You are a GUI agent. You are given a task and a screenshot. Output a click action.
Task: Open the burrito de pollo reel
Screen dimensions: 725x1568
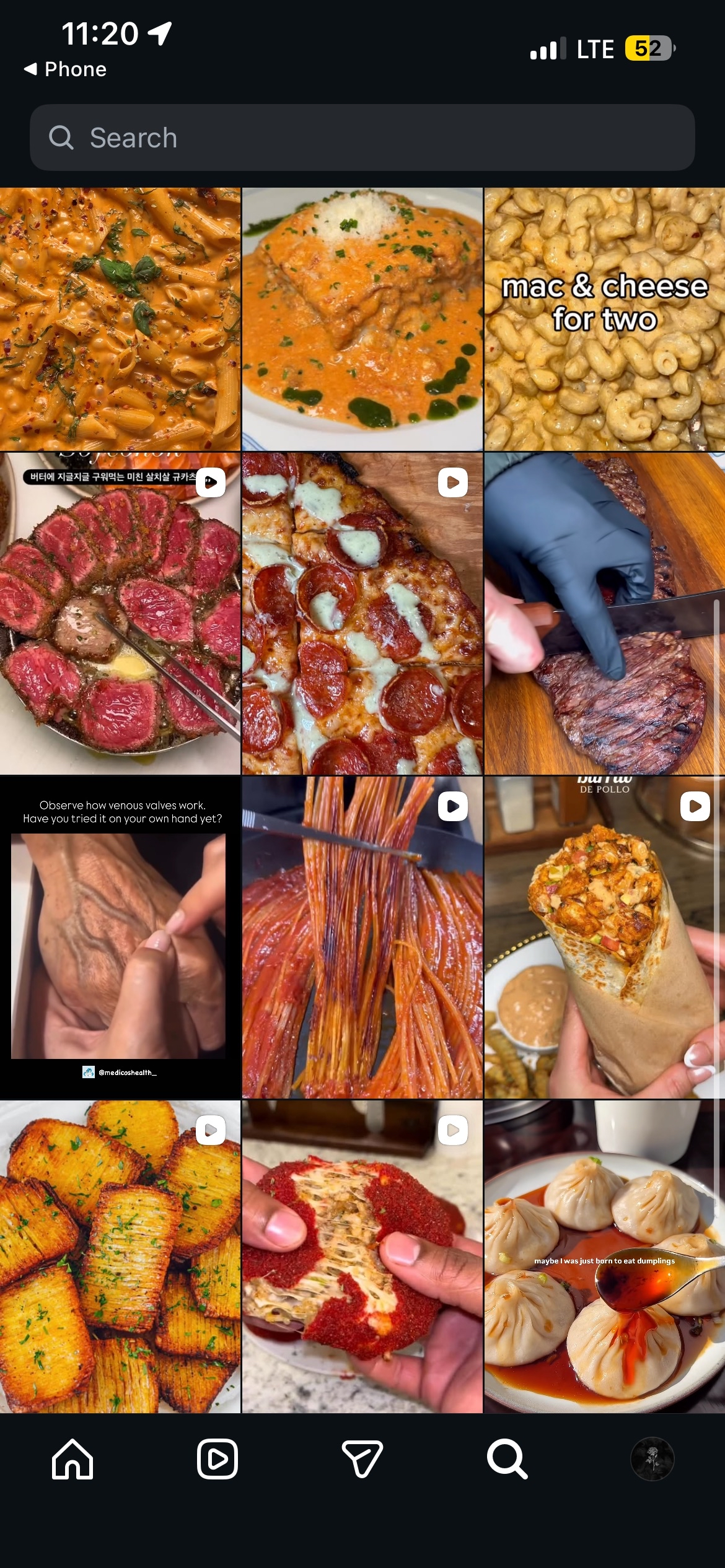click(x=604, y=938)
